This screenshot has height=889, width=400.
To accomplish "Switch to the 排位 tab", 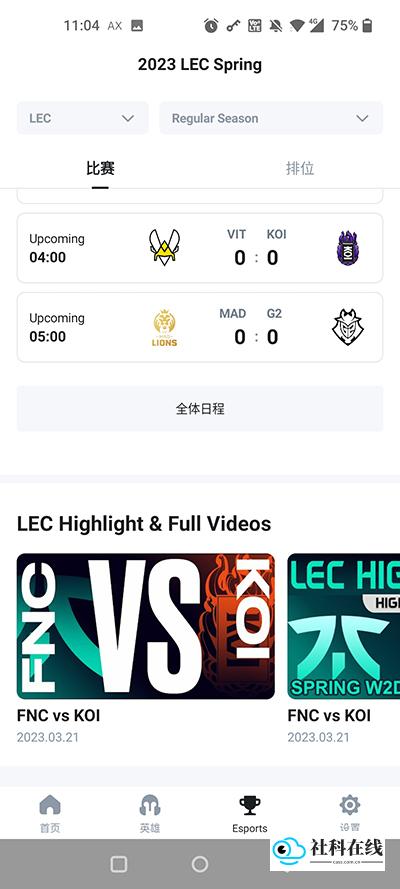I will pos(300,168).
